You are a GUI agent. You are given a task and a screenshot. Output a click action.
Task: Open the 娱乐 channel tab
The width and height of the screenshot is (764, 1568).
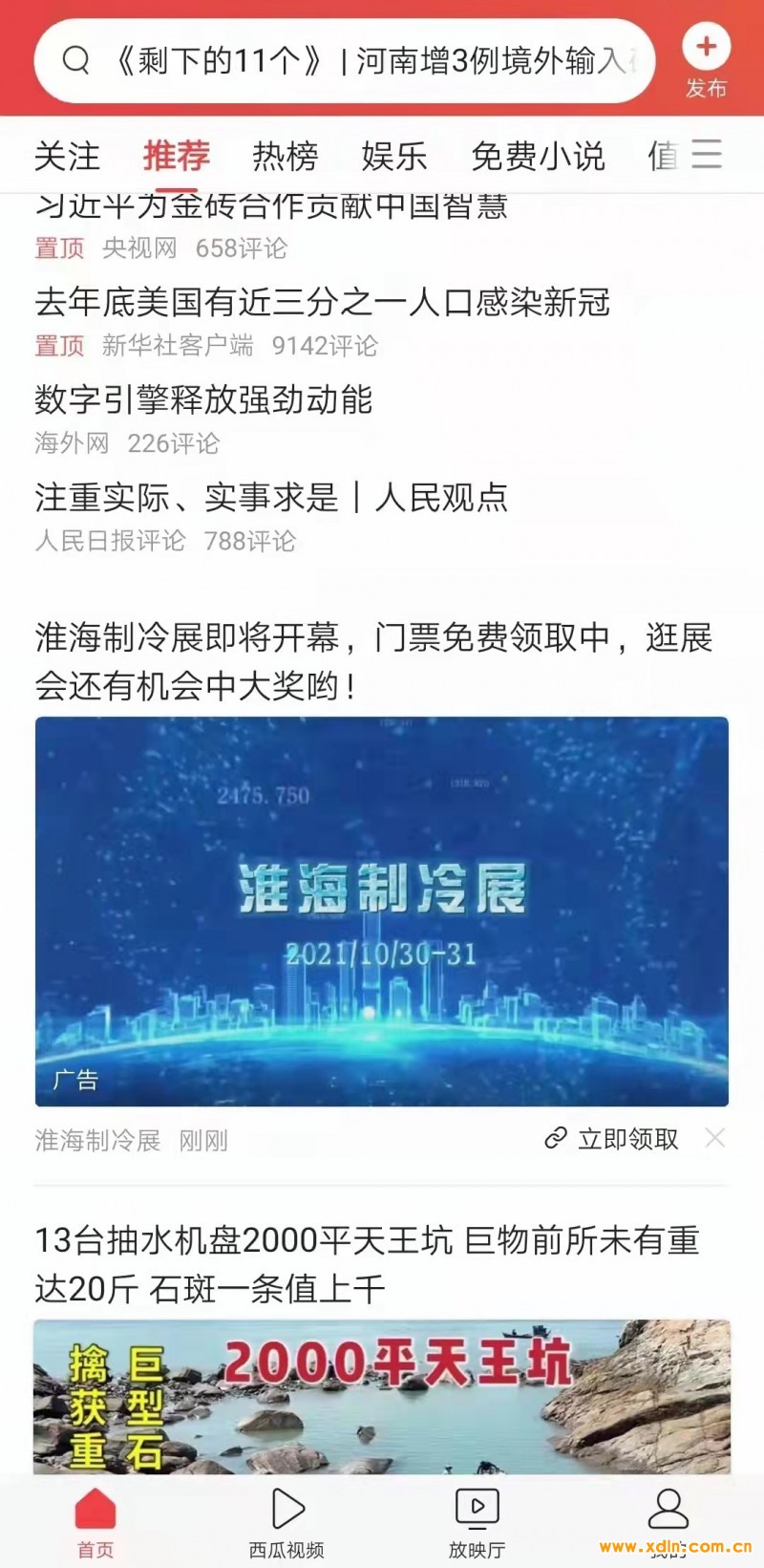coord(393,156)
